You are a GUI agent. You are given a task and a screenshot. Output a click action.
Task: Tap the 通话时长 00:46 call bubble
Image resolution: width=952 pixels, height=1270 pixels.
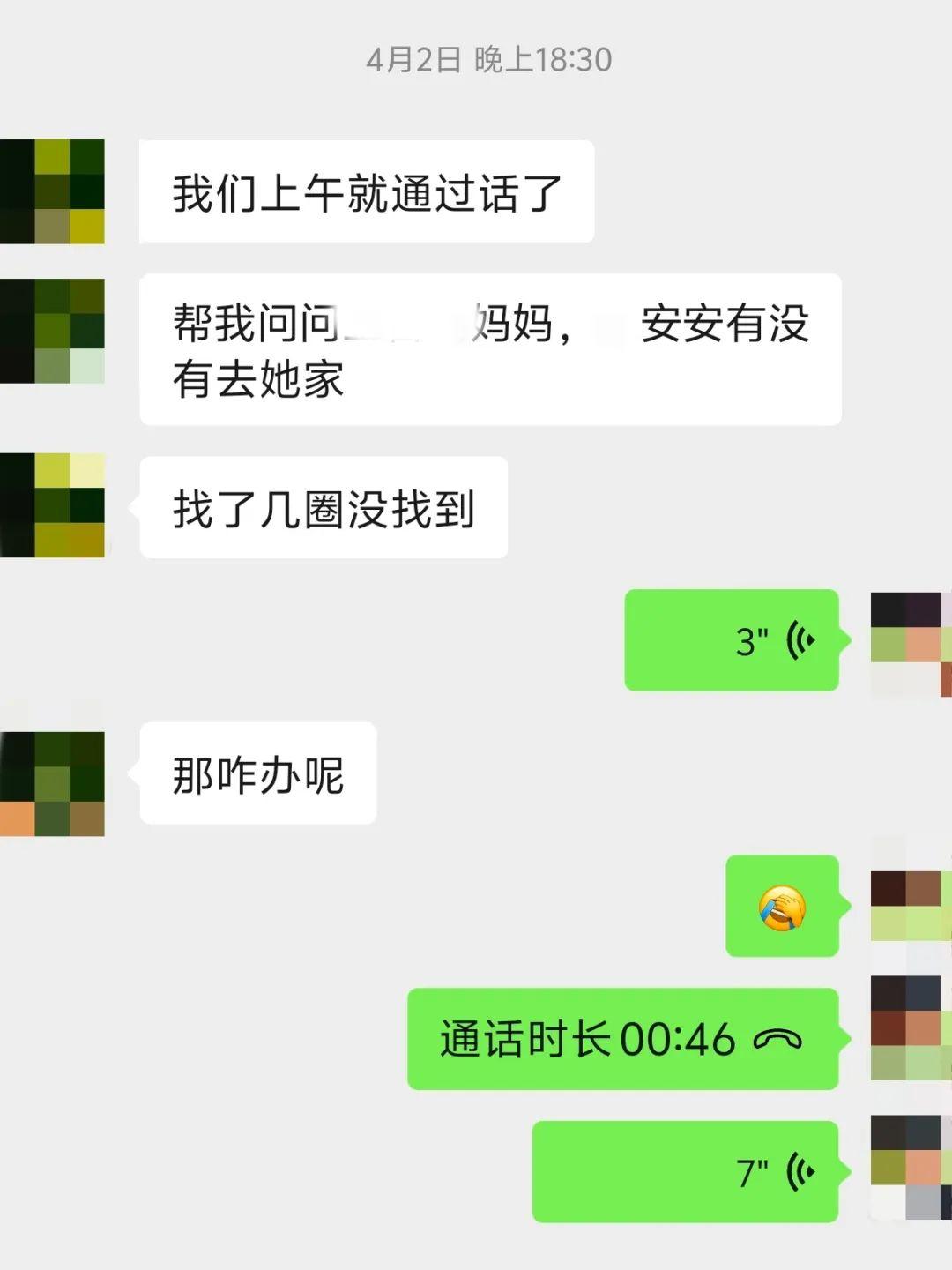coord(622,1039)
